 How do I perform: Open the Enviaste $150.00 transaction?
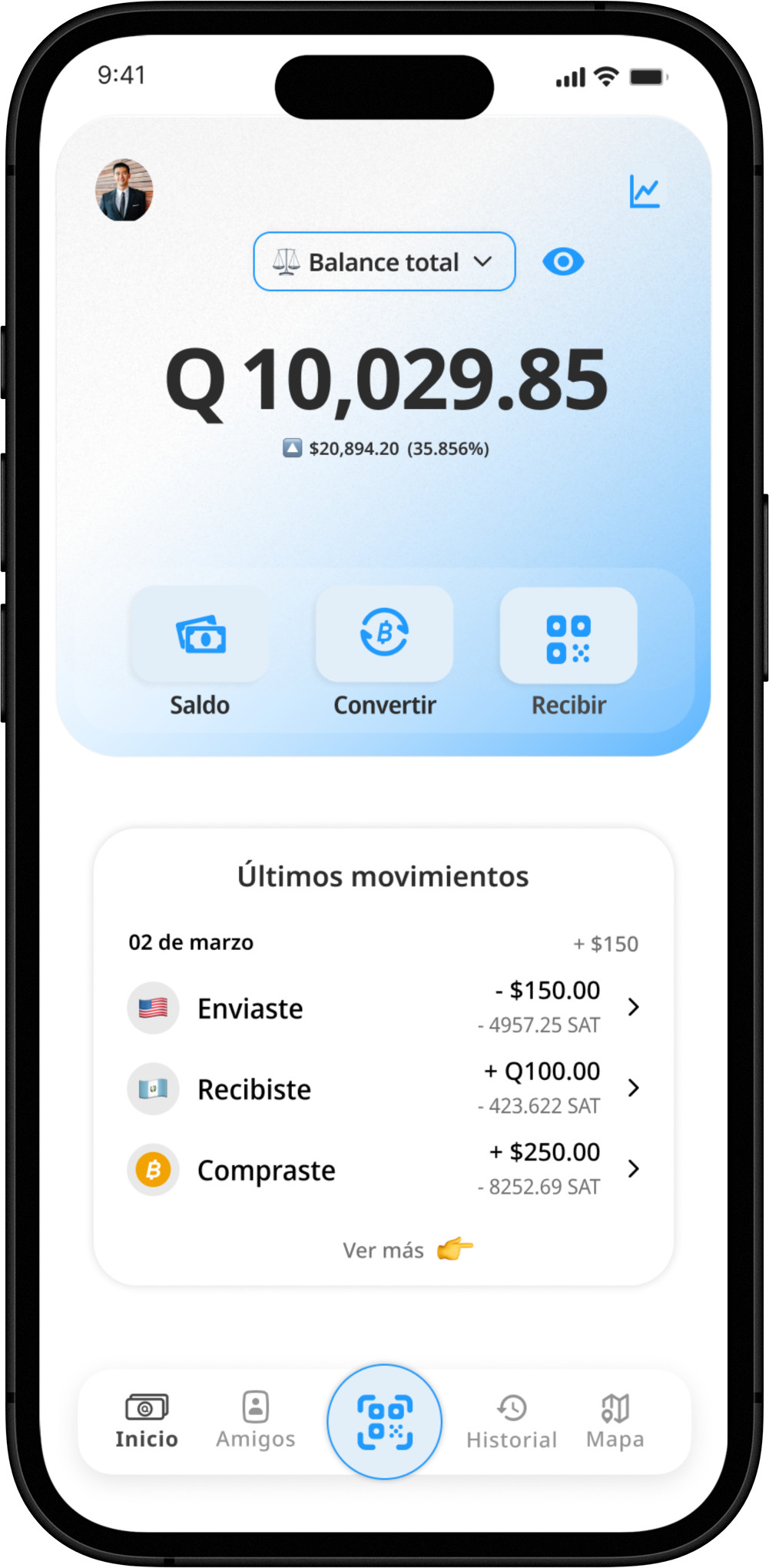383,1008
